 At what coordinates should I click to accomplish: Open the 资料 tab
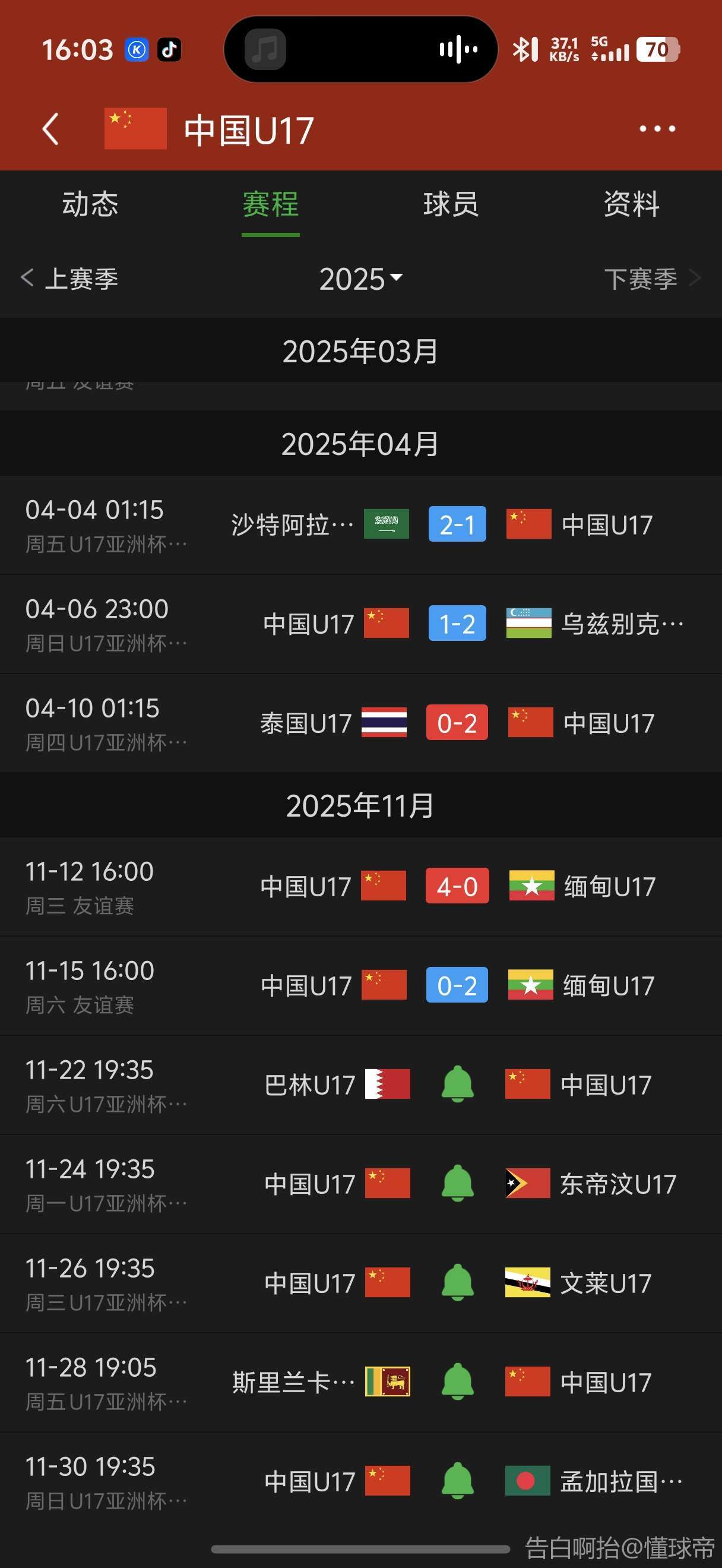631,204
